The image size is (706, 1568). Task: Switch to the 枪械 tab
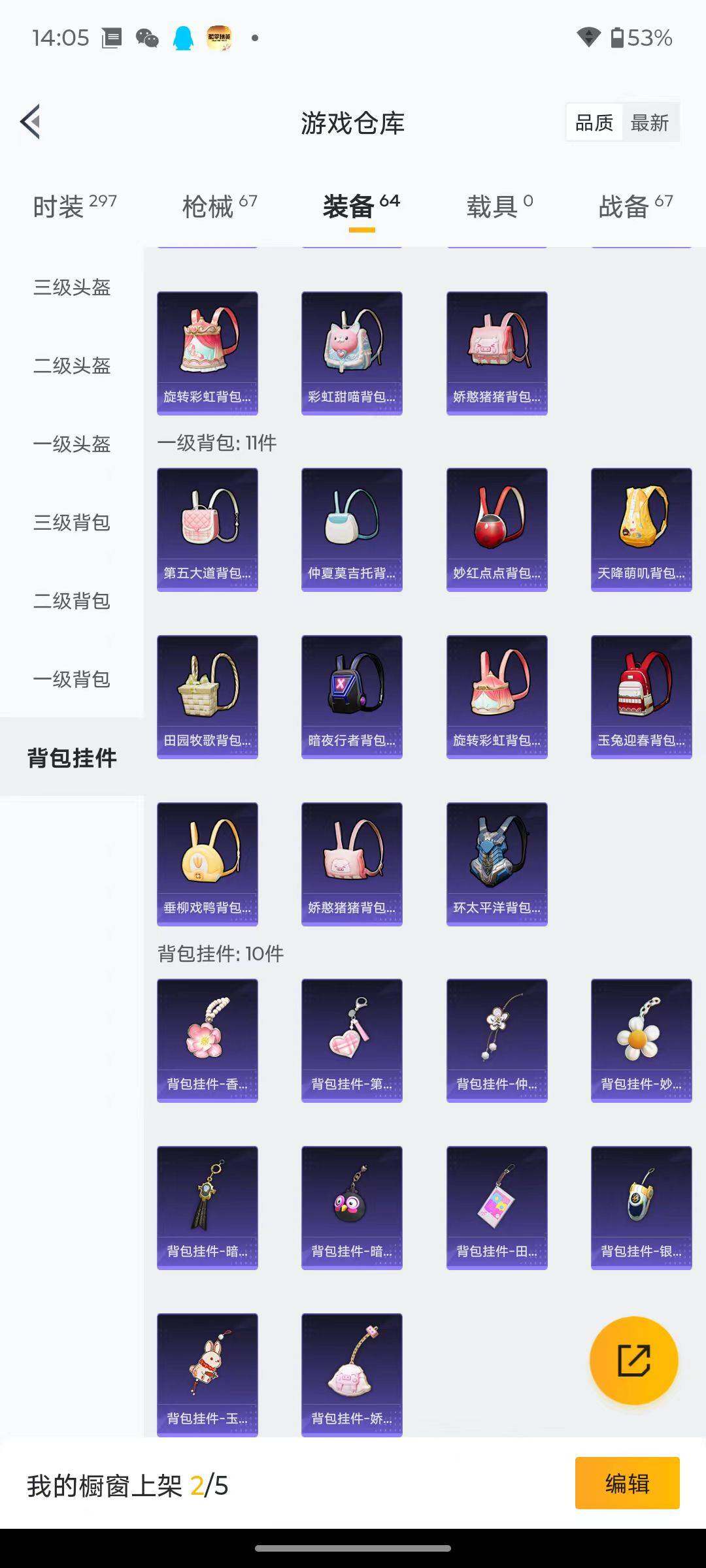tap(219, 206)
